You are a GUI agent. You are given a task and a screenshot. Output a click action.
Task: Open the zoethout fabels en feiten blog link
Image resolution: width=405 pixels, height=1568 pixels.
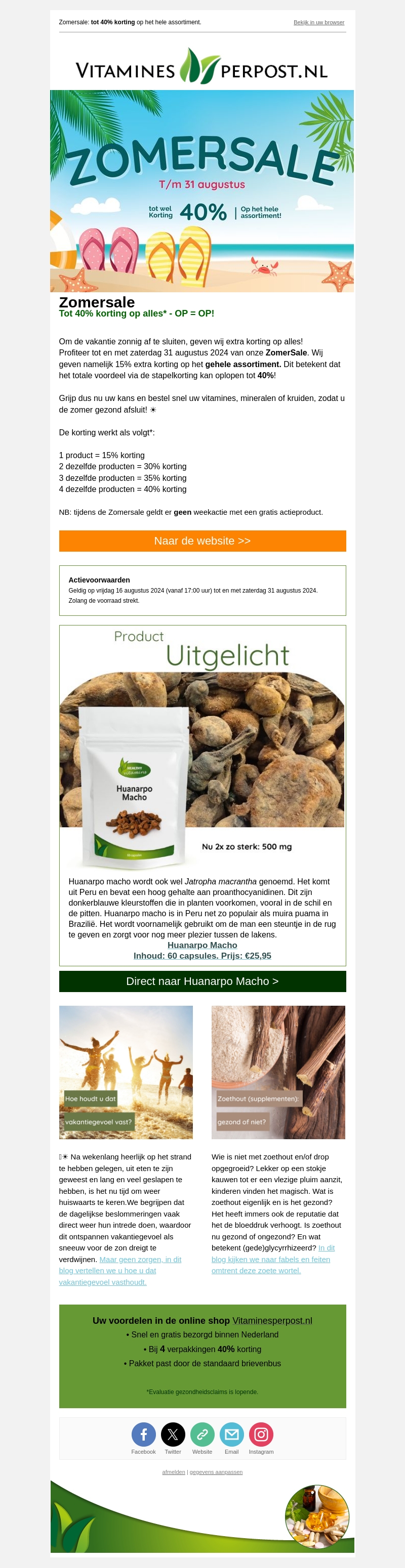click(x=270, y=1259)
